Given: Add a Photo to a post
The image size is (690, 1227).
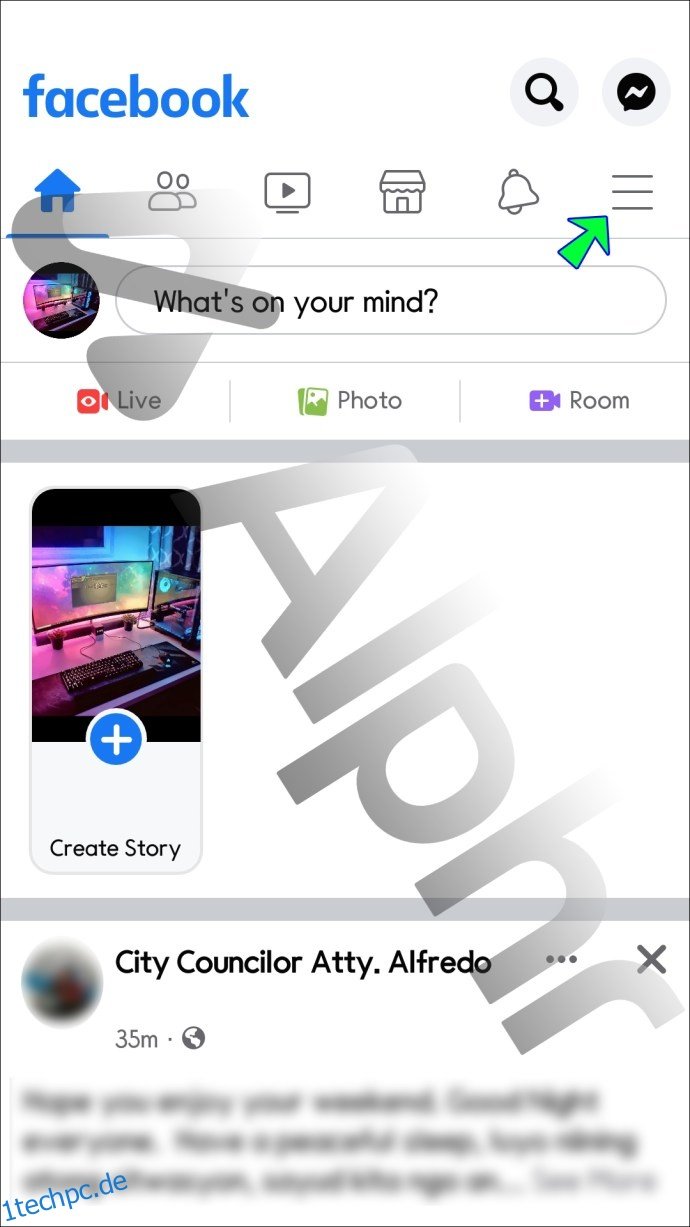Looking at the screenshot, I should [x=349, y=401].
